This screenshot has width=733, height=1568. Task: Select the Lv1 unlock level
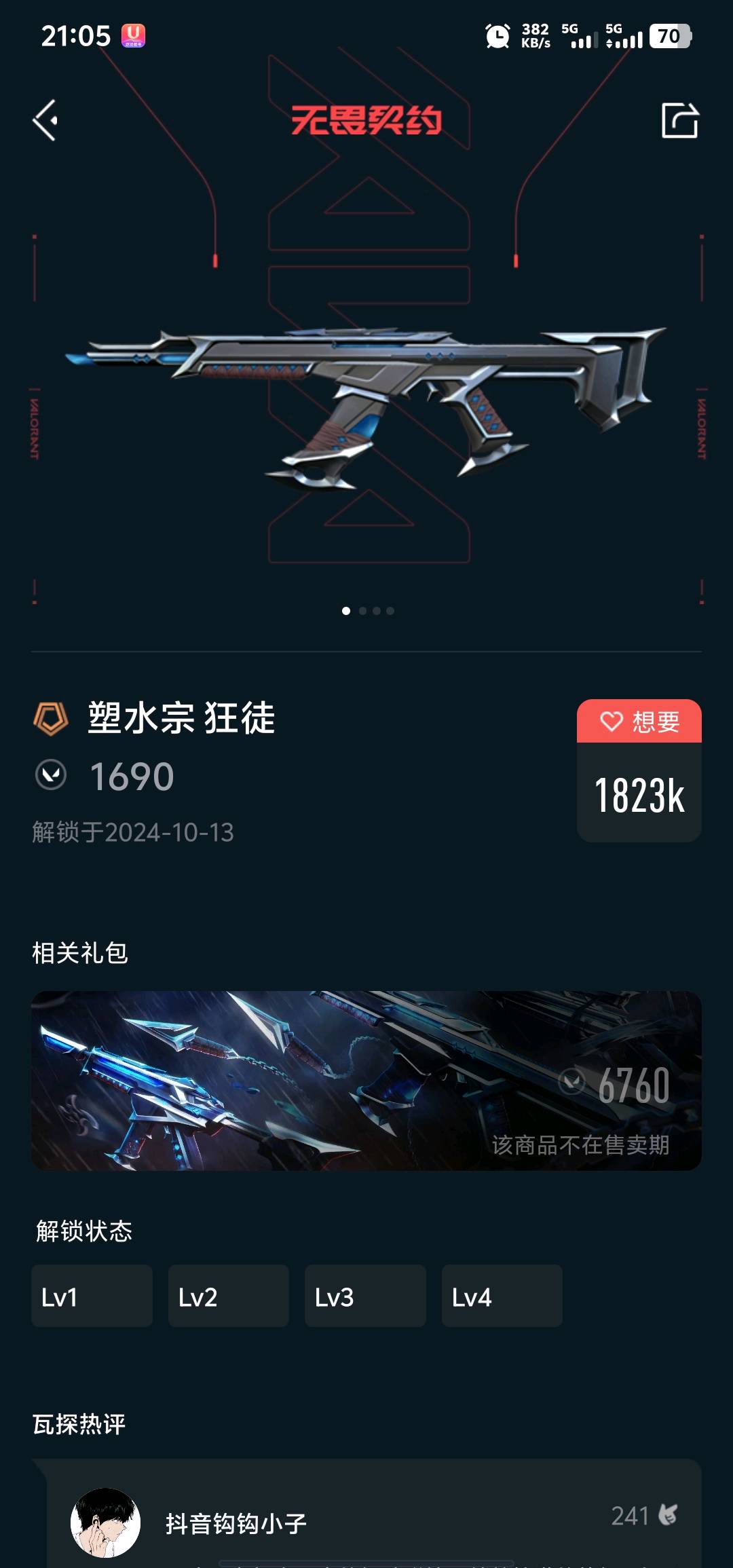point(92,1296)
